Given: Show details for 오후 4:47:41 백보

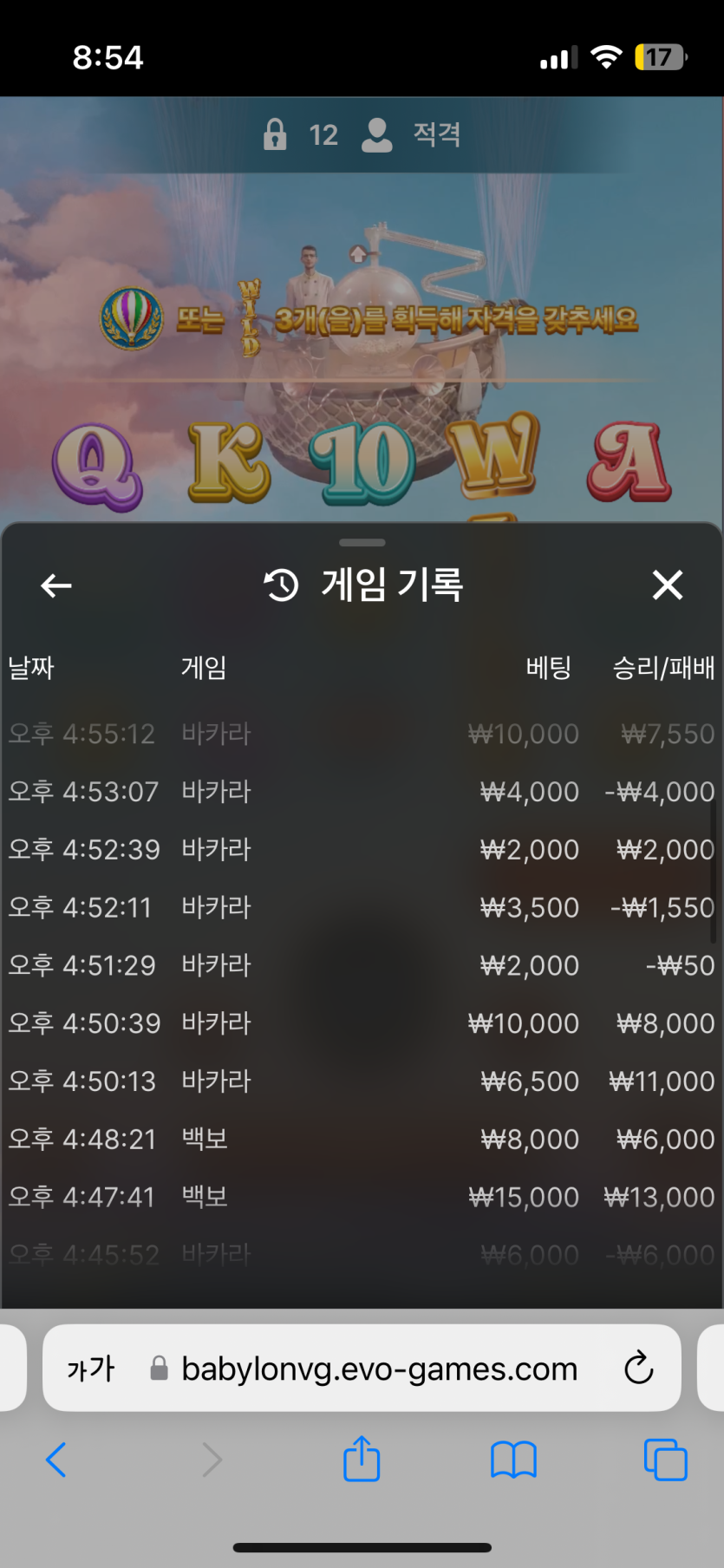Looking at the screenshot, I should click(361, 1197).
